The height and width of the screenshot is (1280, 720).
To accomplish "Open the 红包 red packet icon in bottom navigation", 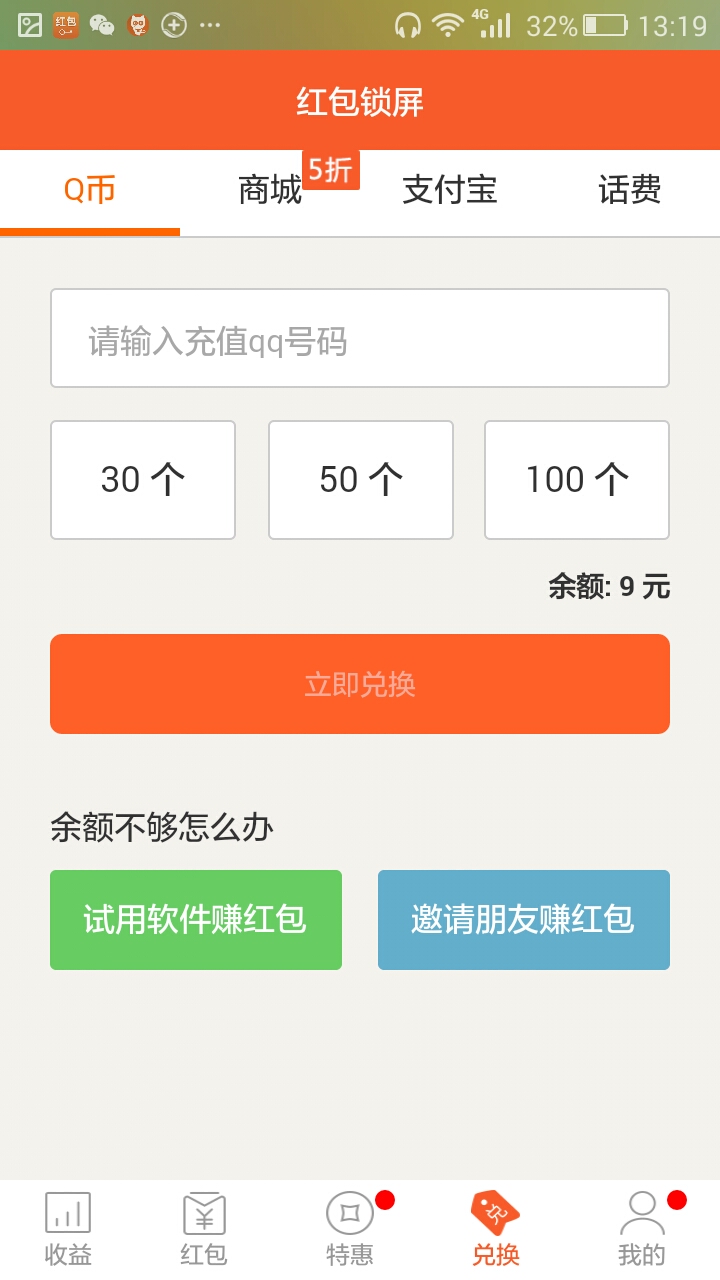I will (203, 1225).
